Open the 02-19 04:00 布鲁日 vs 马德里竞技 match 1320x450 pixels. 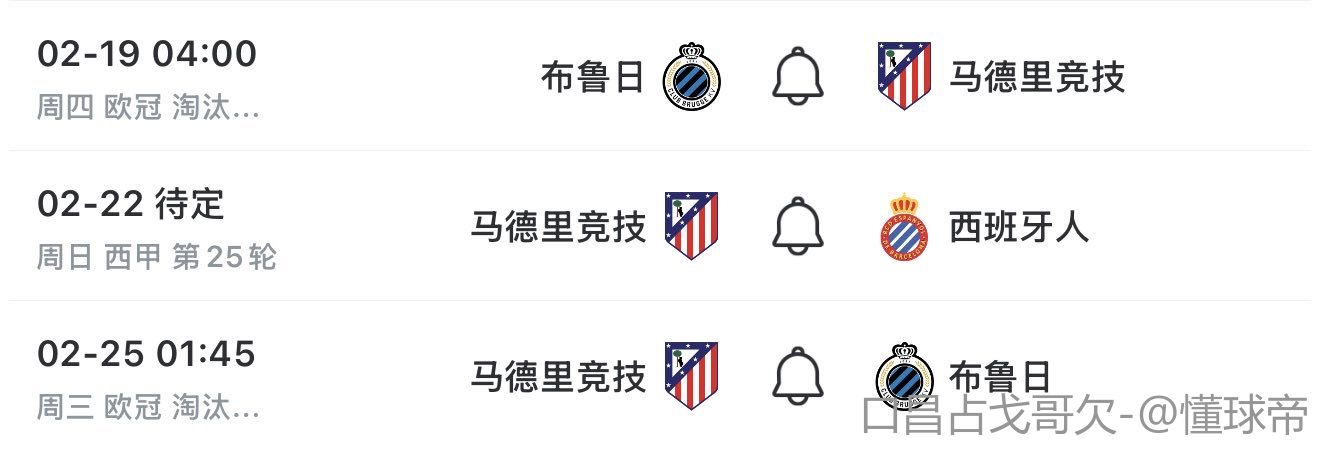pos(148,76)
